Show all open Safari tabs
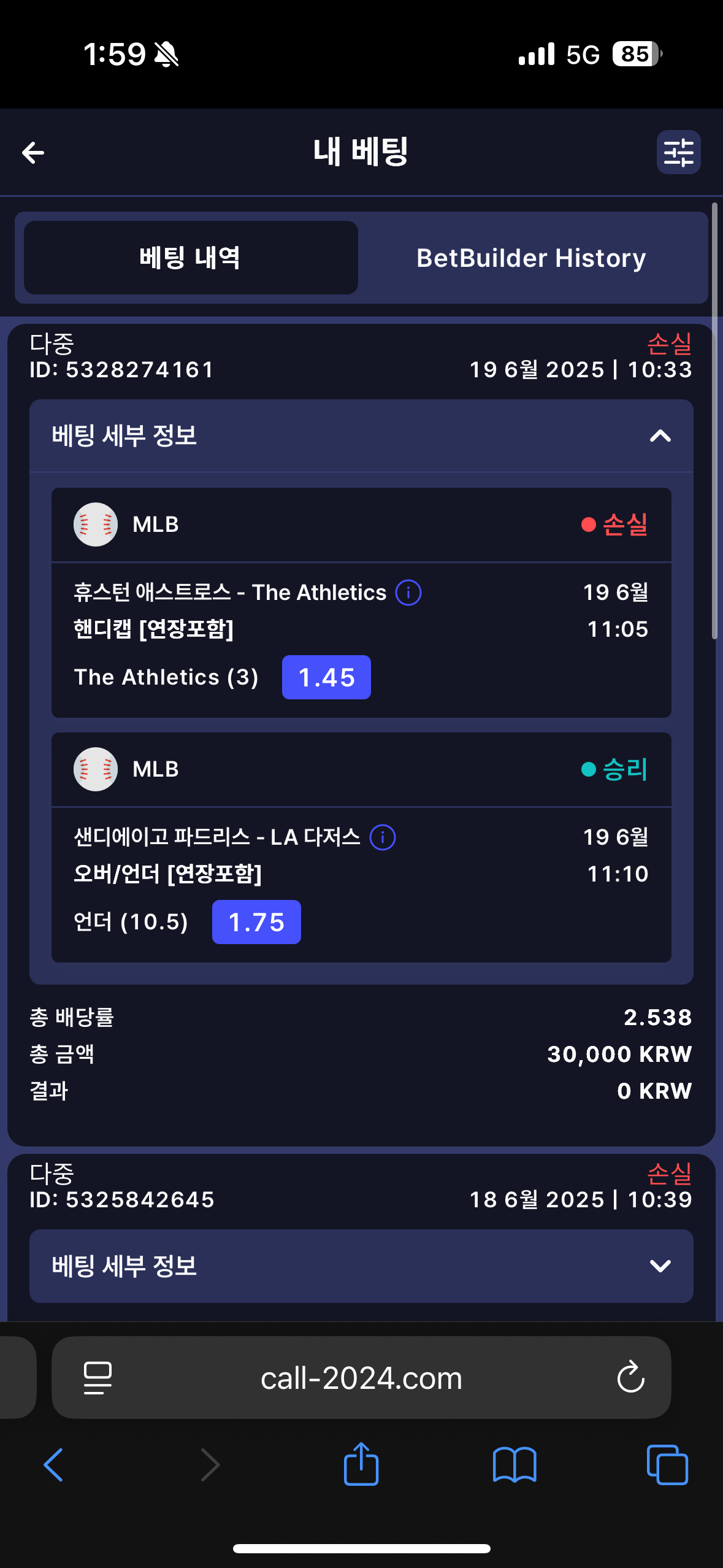This screenshot has height=1568, width=723. (x=667, y=1465)
